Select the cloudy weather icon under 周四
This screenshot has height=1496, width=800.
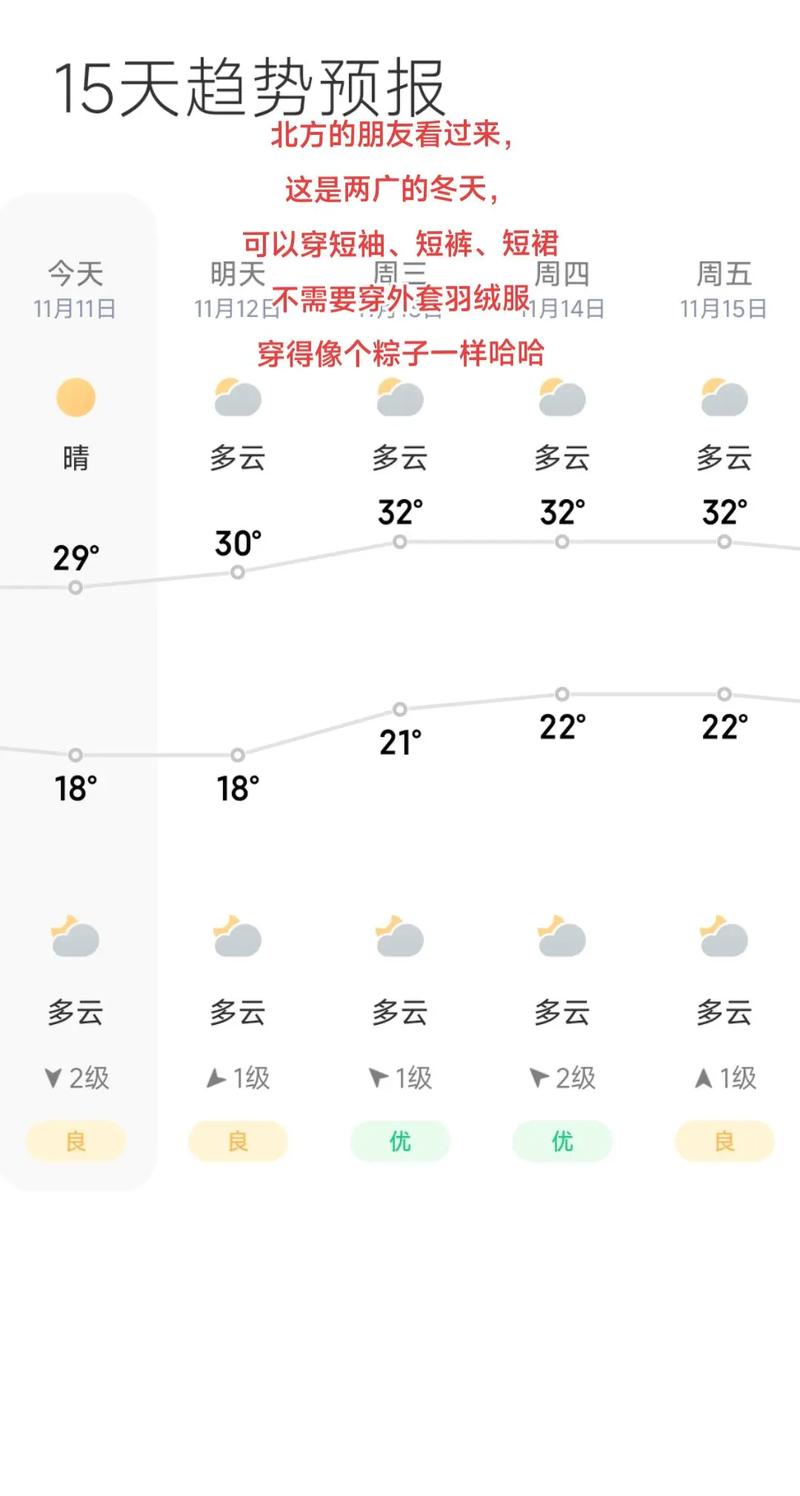tap(562, 397)
